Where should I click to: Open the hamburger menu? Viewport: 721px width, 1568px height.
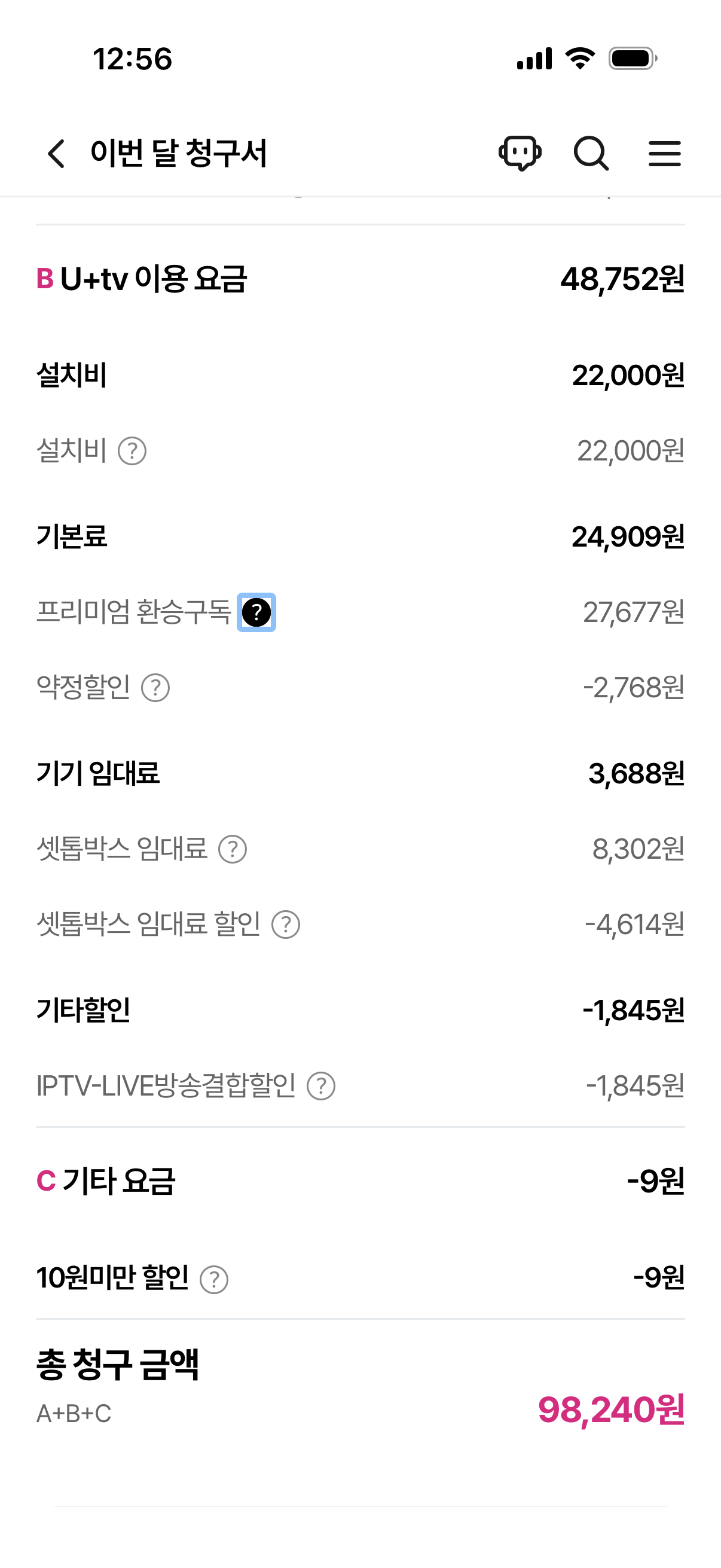(x=664, y=152)
